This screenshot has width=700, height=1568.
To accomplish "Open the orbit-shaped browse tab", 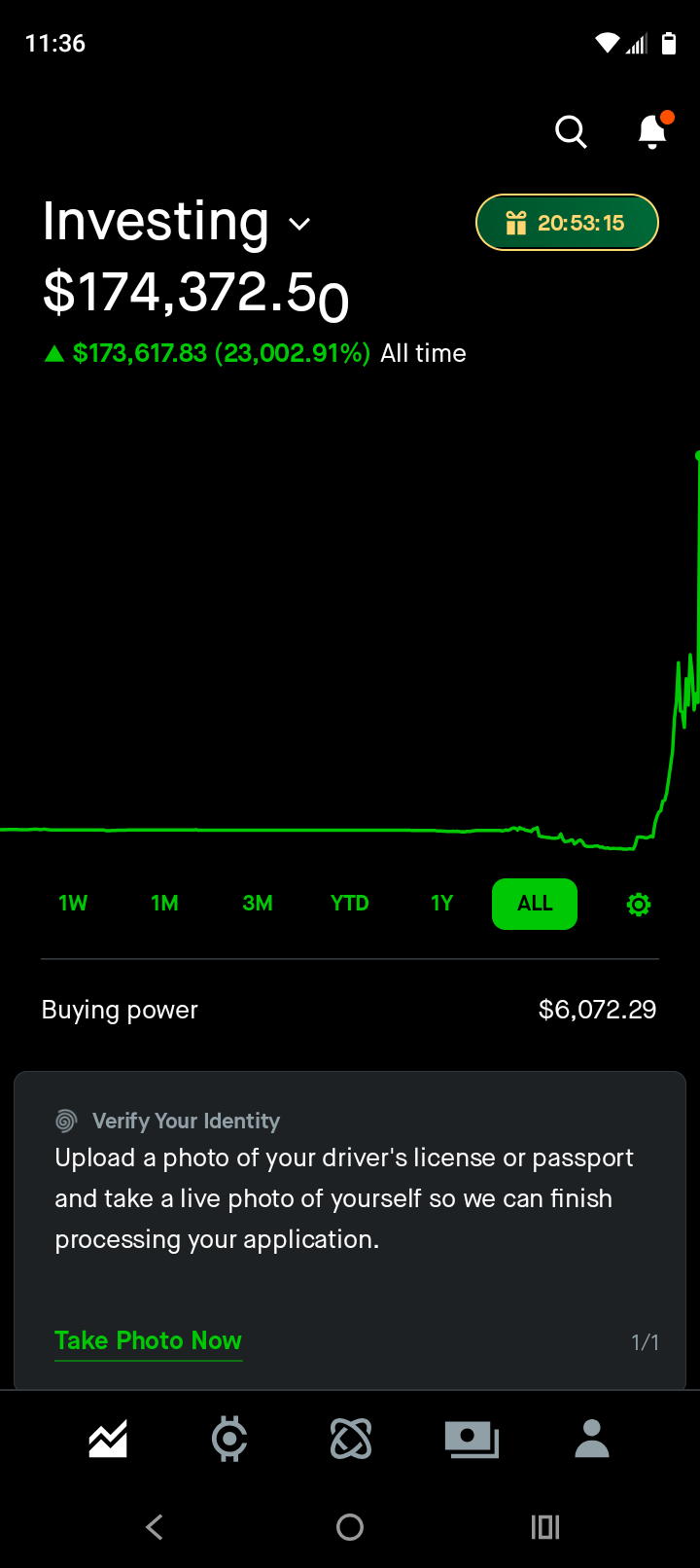I will click(x=351, y=1440).
